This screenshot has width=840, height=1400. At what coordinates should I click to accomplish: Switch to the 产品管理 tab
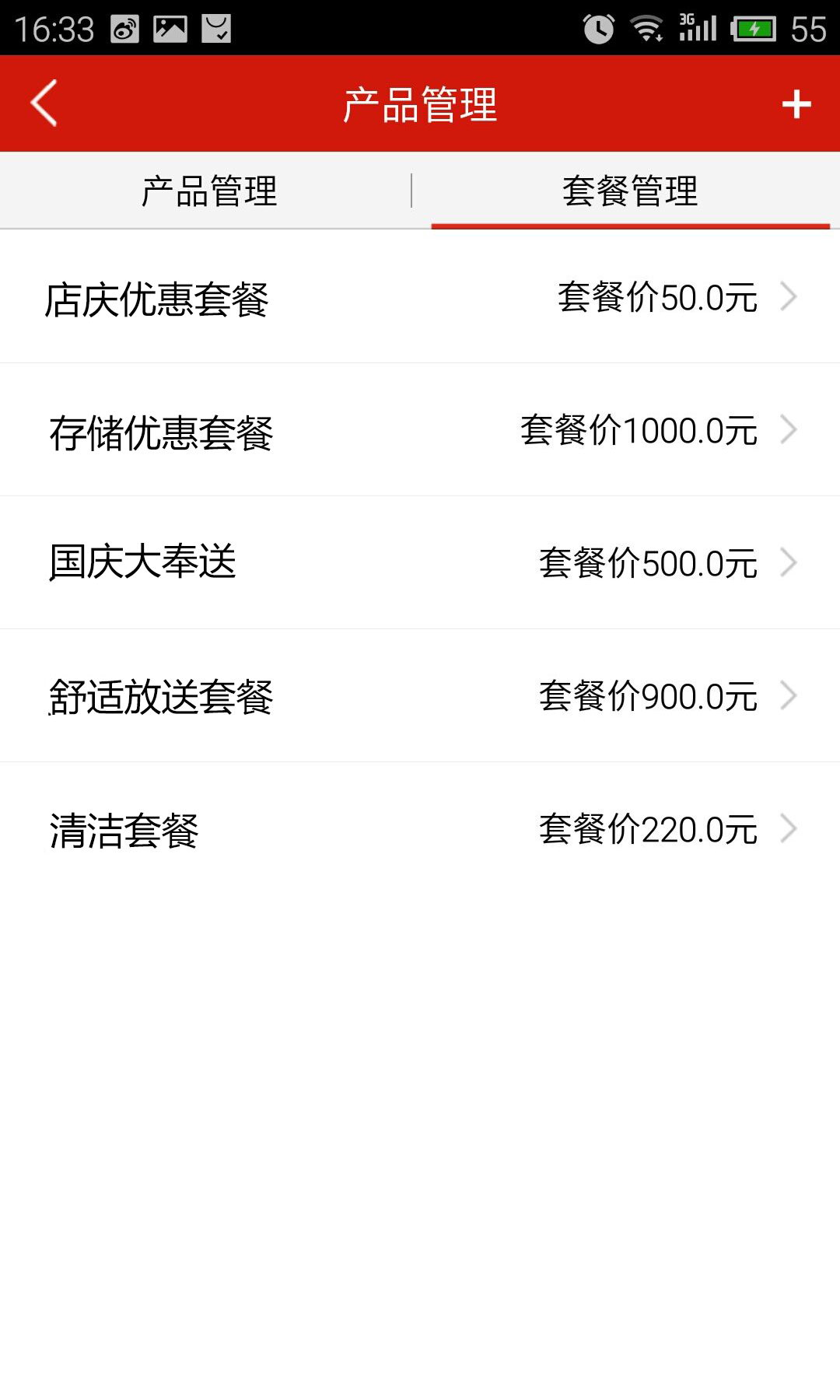point(210,190)
